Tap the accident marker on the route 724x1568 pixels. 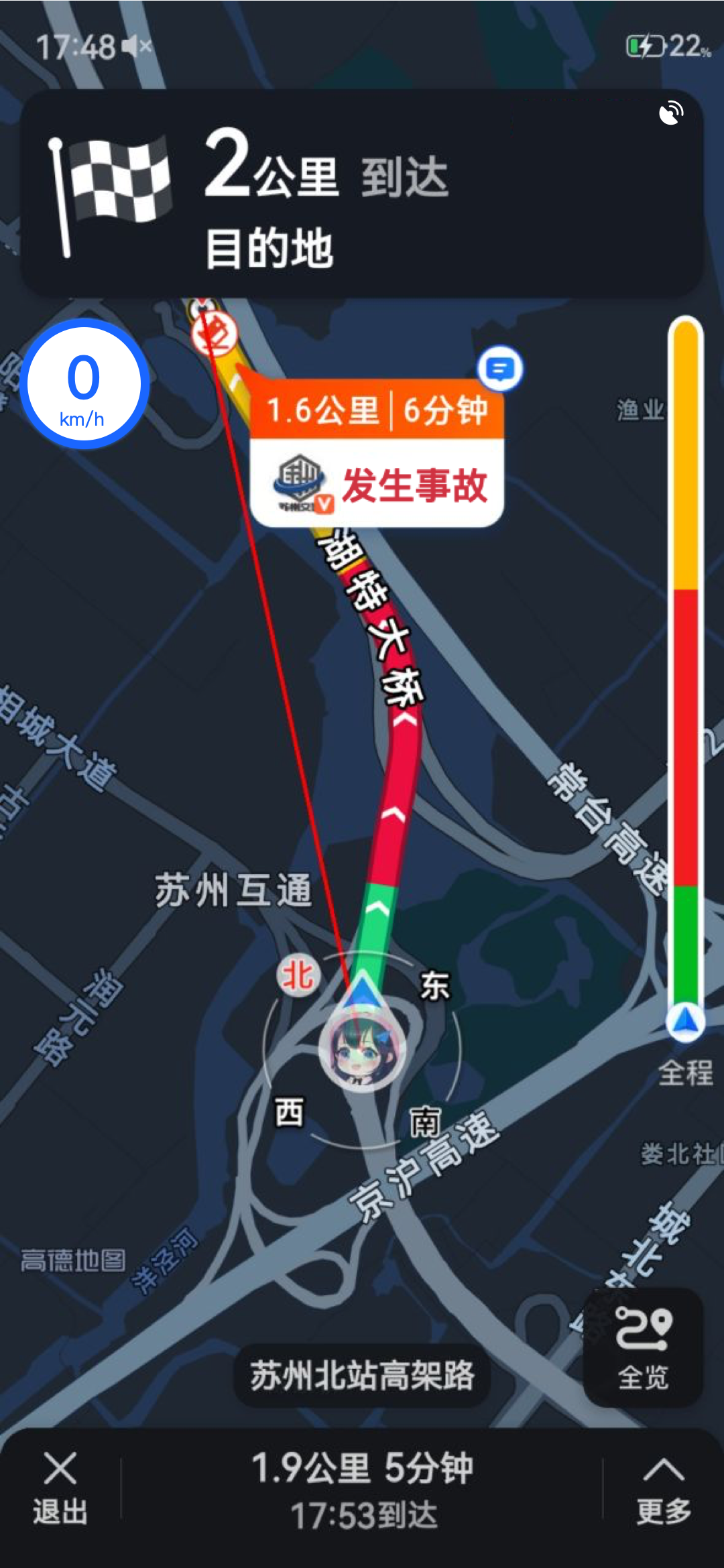tap(215, 333)
